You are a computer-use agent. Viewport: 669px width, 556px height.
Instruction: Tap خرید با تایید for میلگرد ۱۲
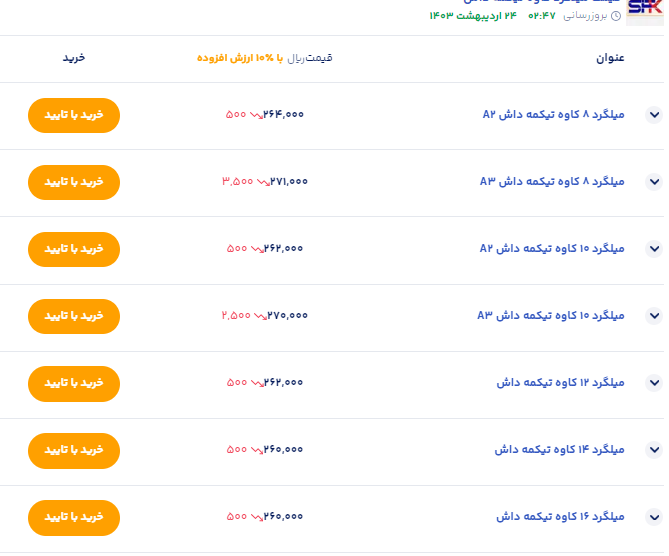click(74, 383)
